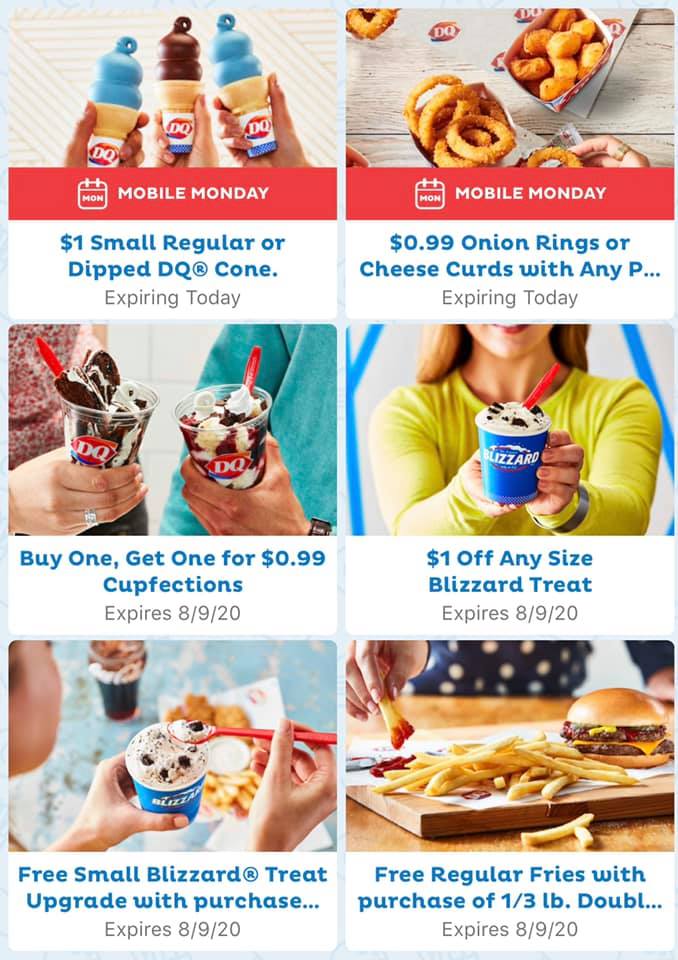Tap the Free Small Blizzard Treat Upgrade offer
Image resolution: width=678 pixels, height=960 pixels.
pos(172,886)
